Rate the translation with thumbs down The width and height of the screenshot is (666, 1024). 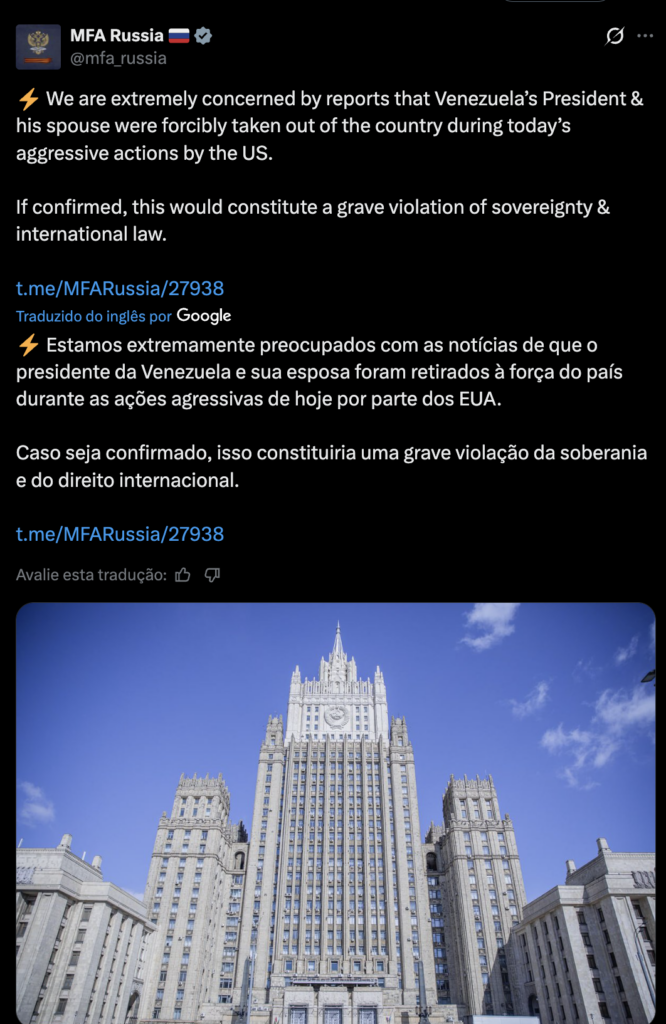tap(212, 575)
